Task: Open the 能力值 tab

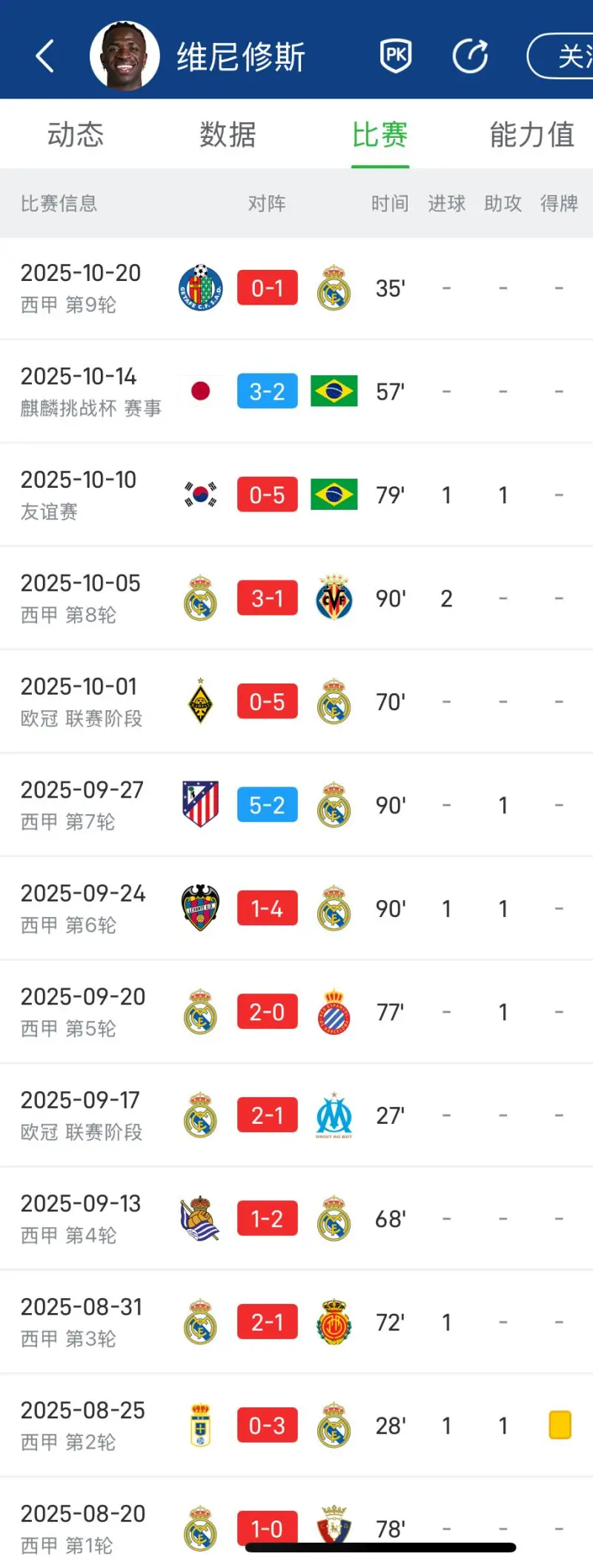Action: [531, 135]
